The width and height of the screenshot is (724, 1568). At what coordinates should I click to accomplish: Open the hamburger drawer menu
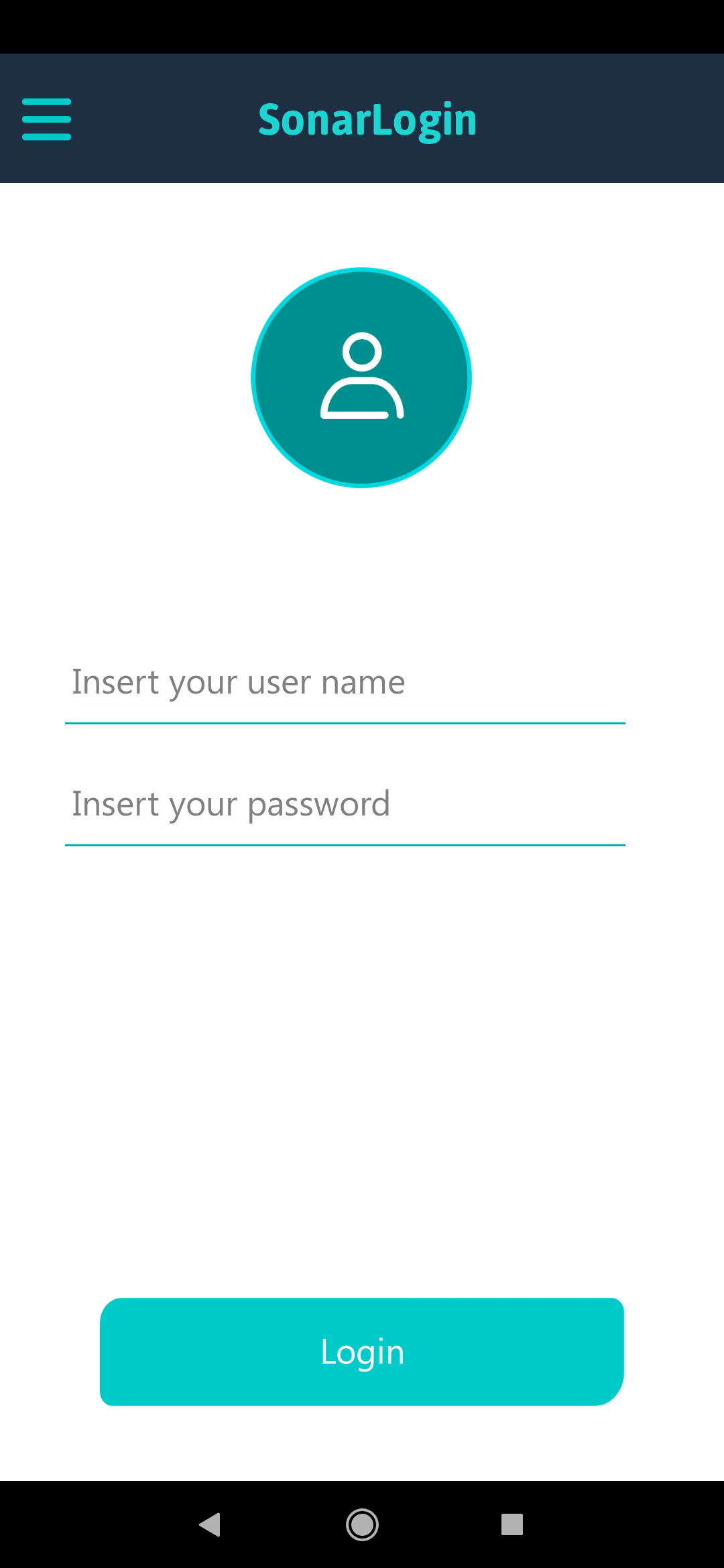click(x=46, y=119)
